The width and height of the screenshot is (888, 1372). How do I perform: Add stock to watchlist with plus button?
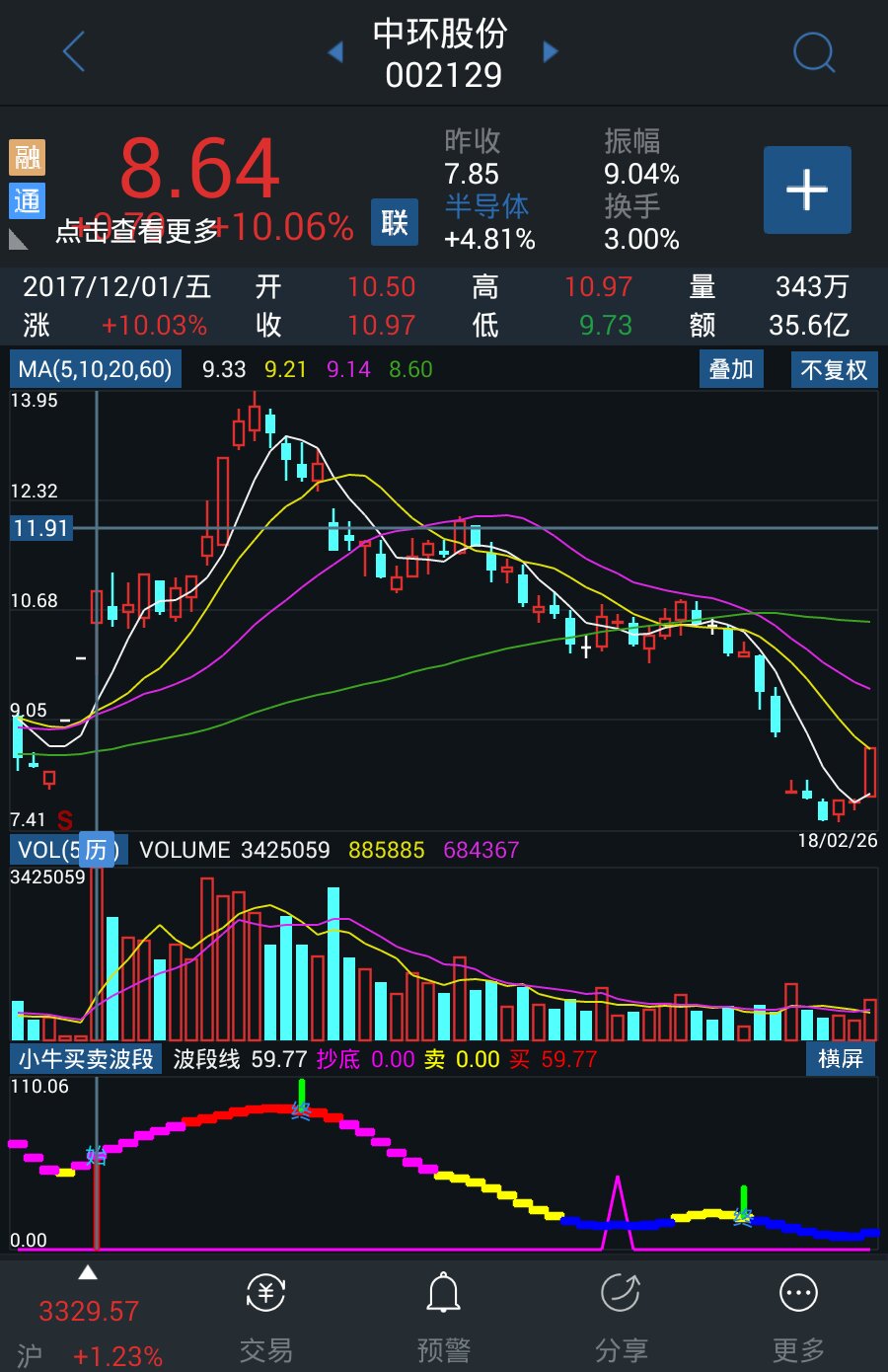click(807, 190)
